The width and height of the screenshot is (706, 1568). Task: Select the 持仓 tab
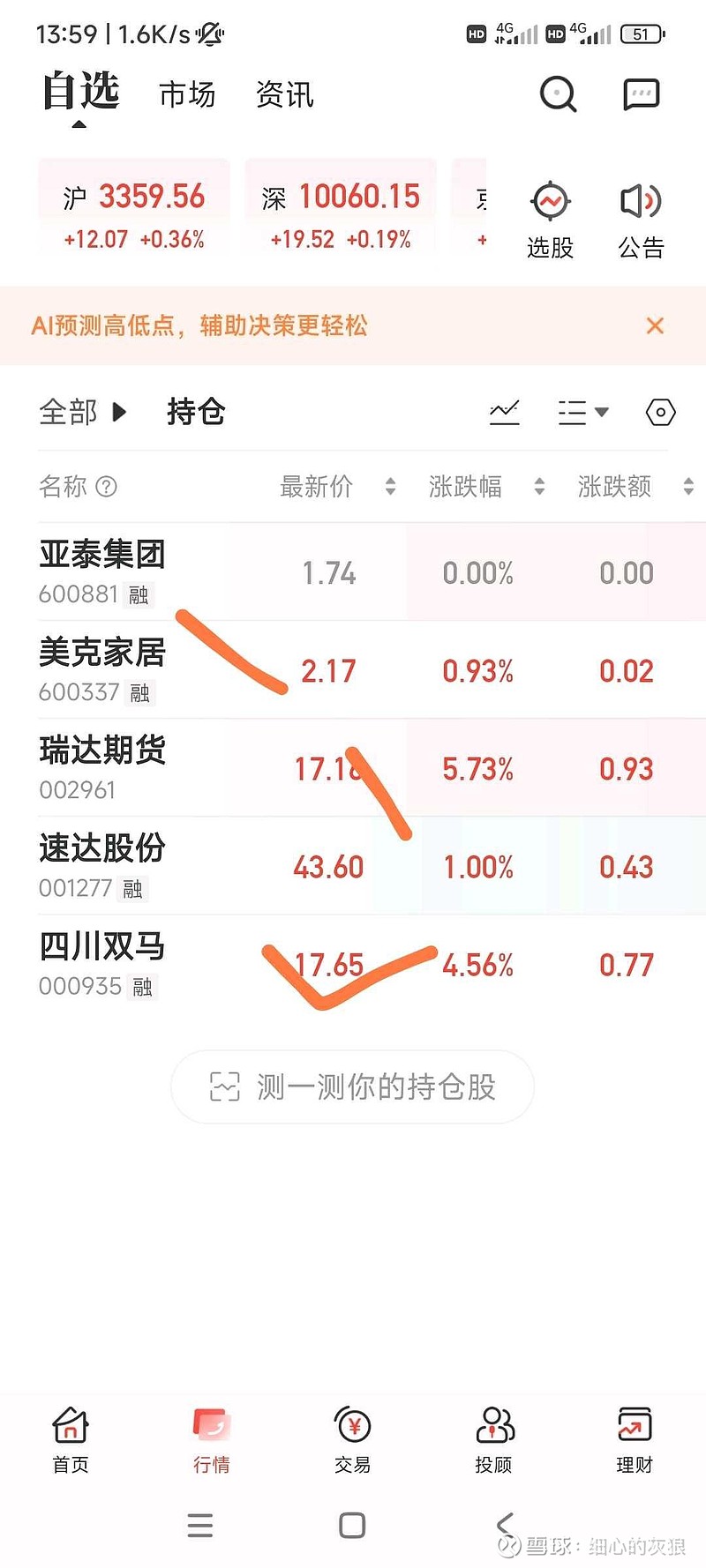[x=197, y=412]
